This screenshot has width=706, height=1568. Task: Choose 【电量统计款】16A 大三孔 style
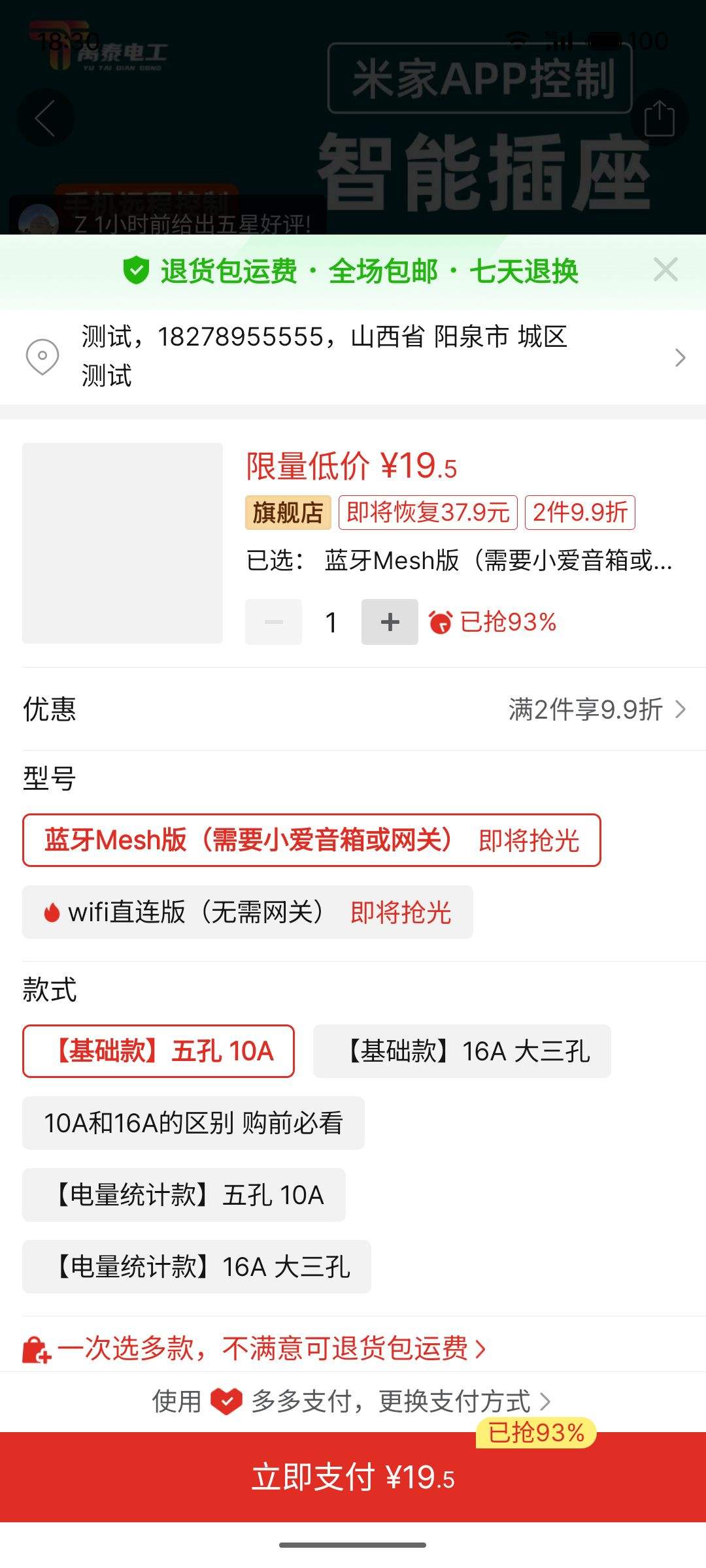click(197, 1267)
